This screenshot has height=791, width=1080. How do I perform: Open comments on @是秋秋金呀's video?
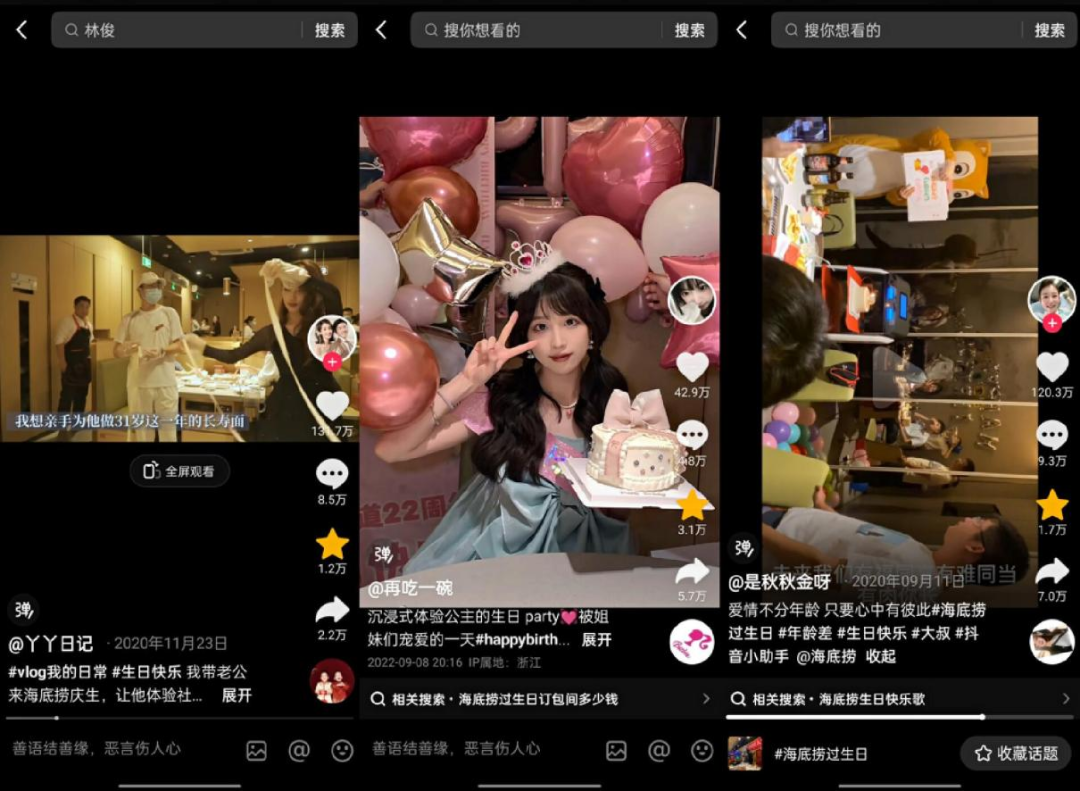point(1052,436)
